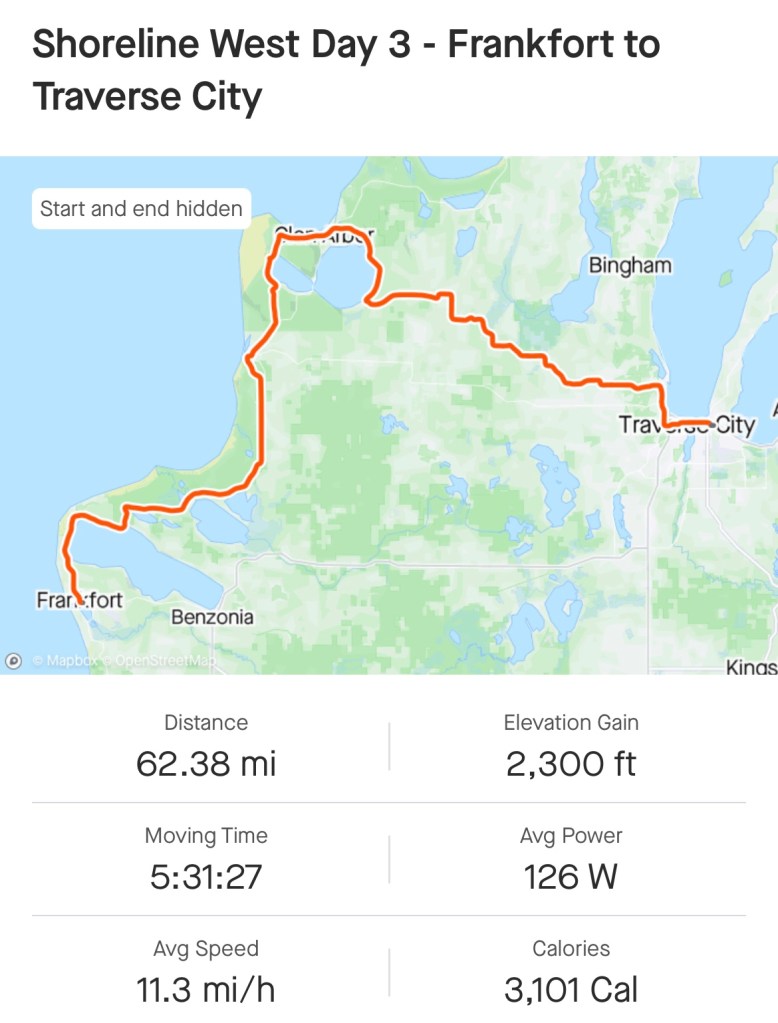Tap the "Start and end hidden" chip
The image size is (778, 1023).
pos(141,209)
